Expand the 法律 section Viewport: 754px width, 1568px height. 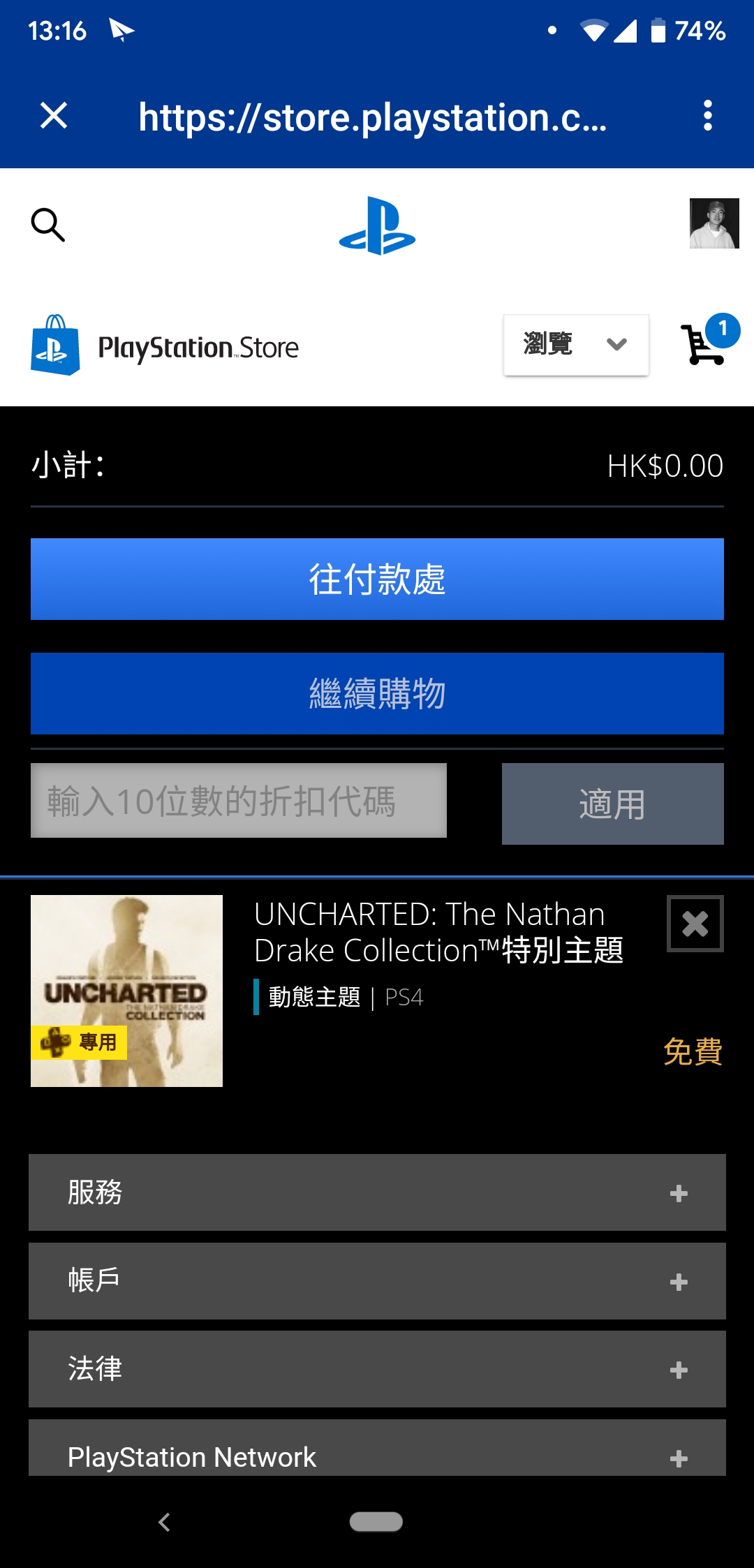tap(377, 1369)
